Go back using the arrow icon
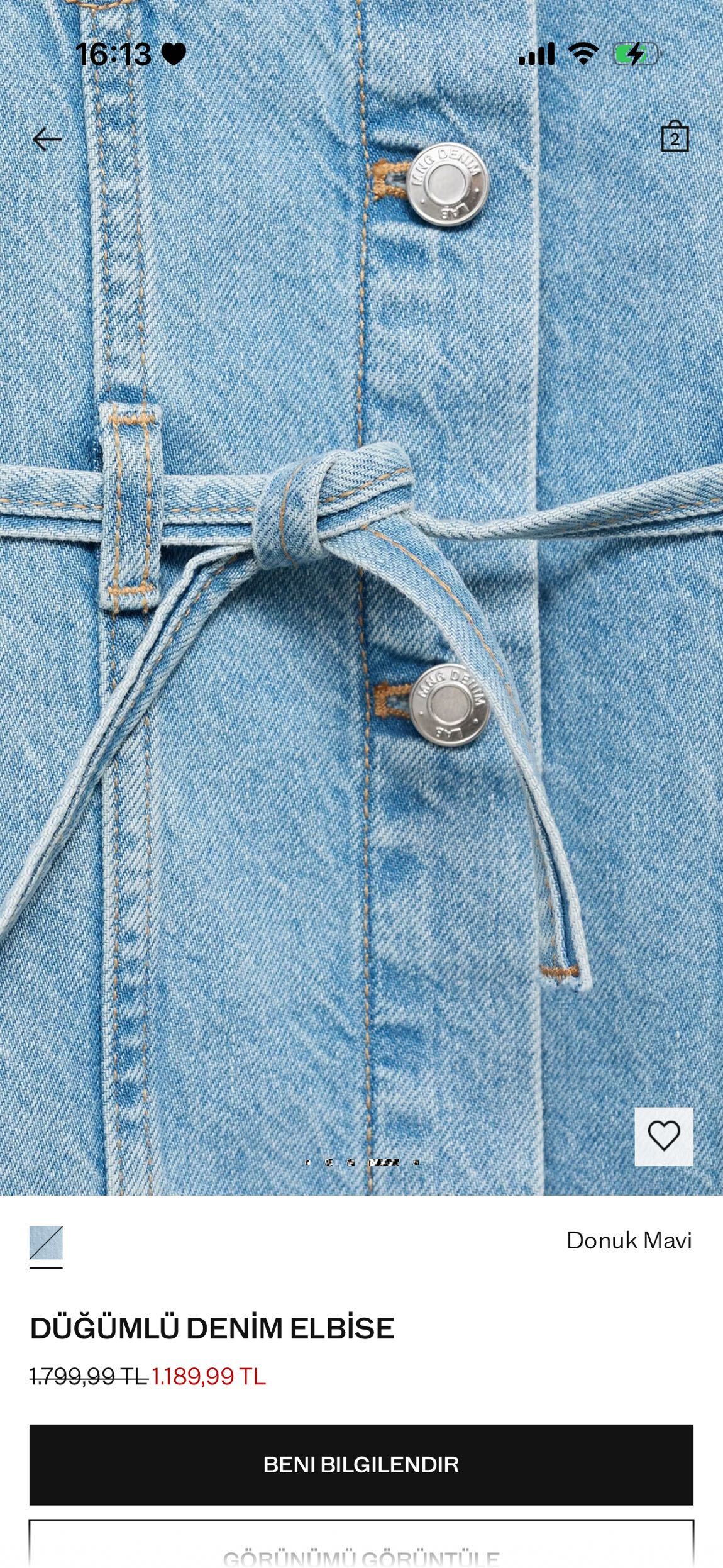Screen dimensions: 723x1568 coord(47,139)
